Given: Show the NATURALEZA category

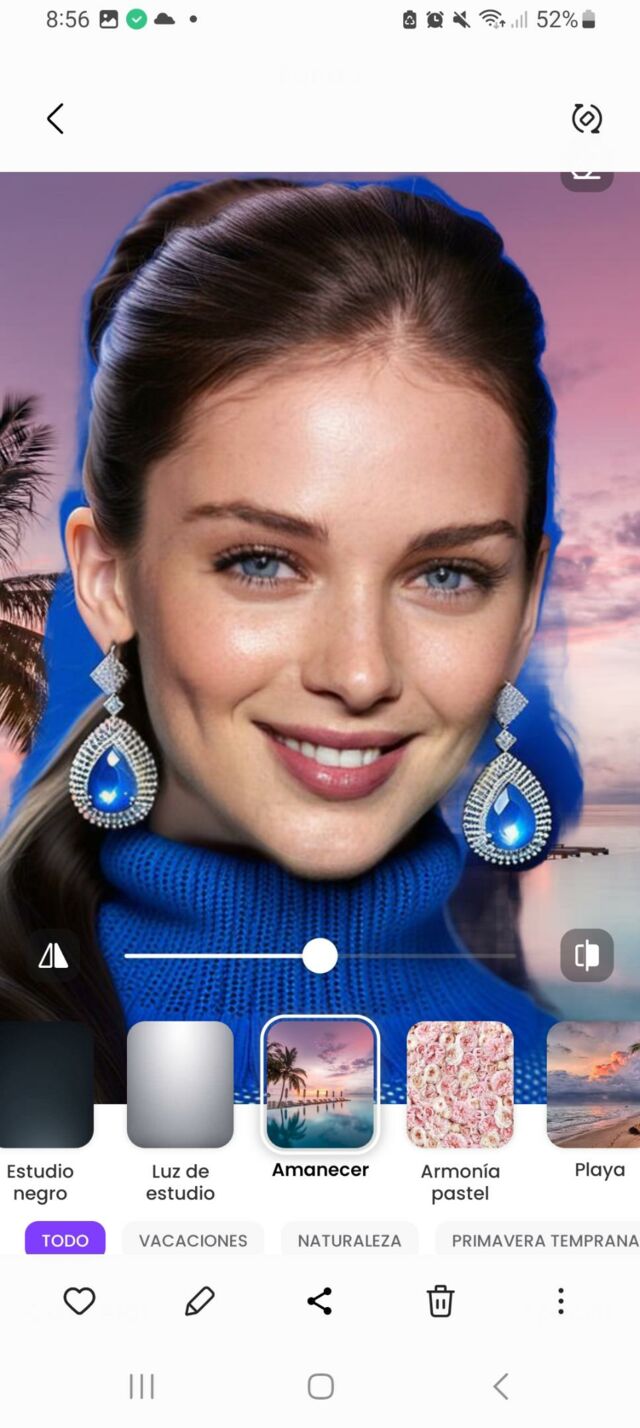Looking at the screenshot, I should 349,1241.
